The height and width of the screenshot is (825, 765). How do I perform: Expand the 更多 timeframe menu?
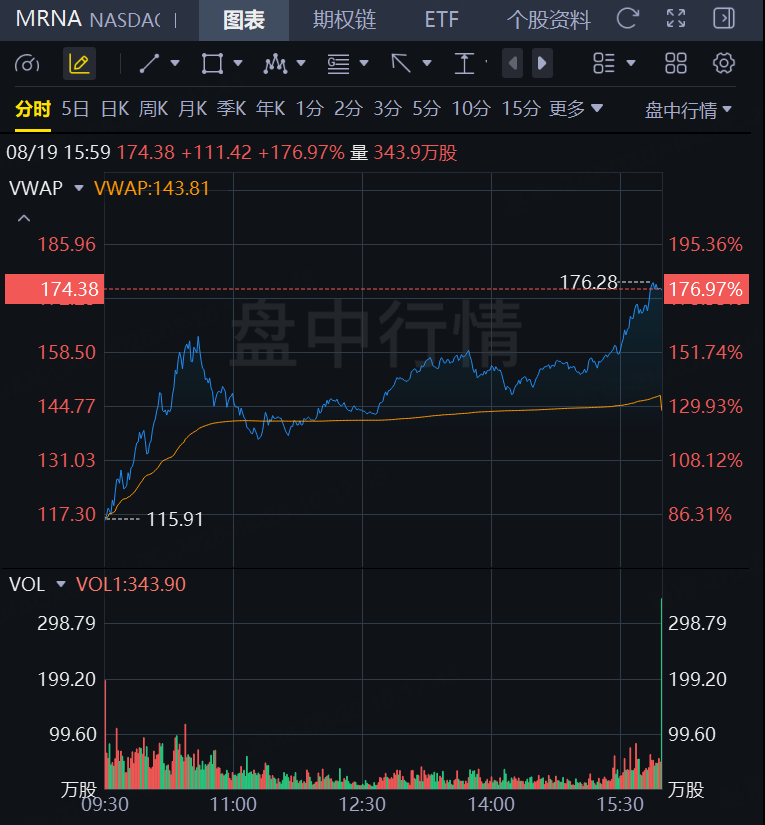tap(576, 109)
